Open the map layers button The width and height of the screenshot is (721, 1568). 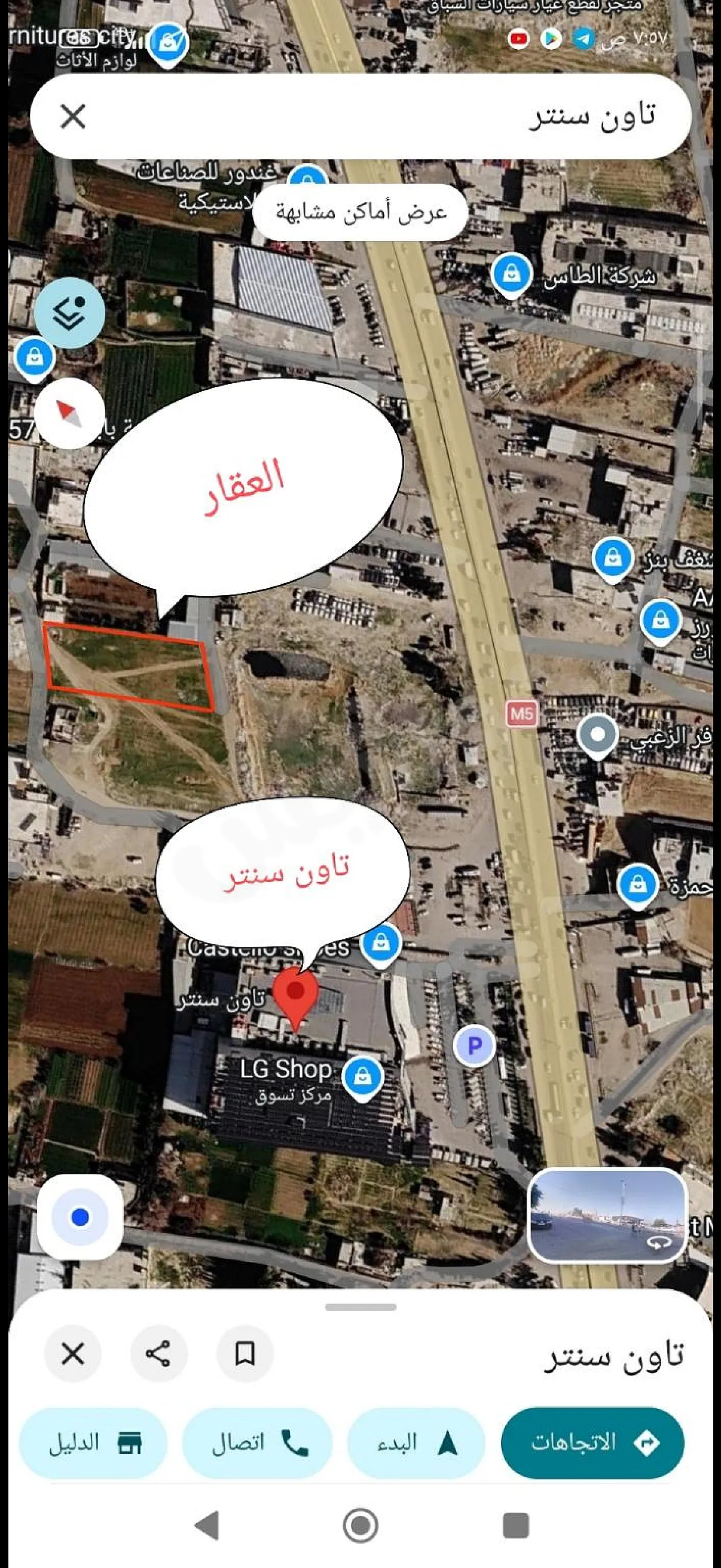[69, 313]
